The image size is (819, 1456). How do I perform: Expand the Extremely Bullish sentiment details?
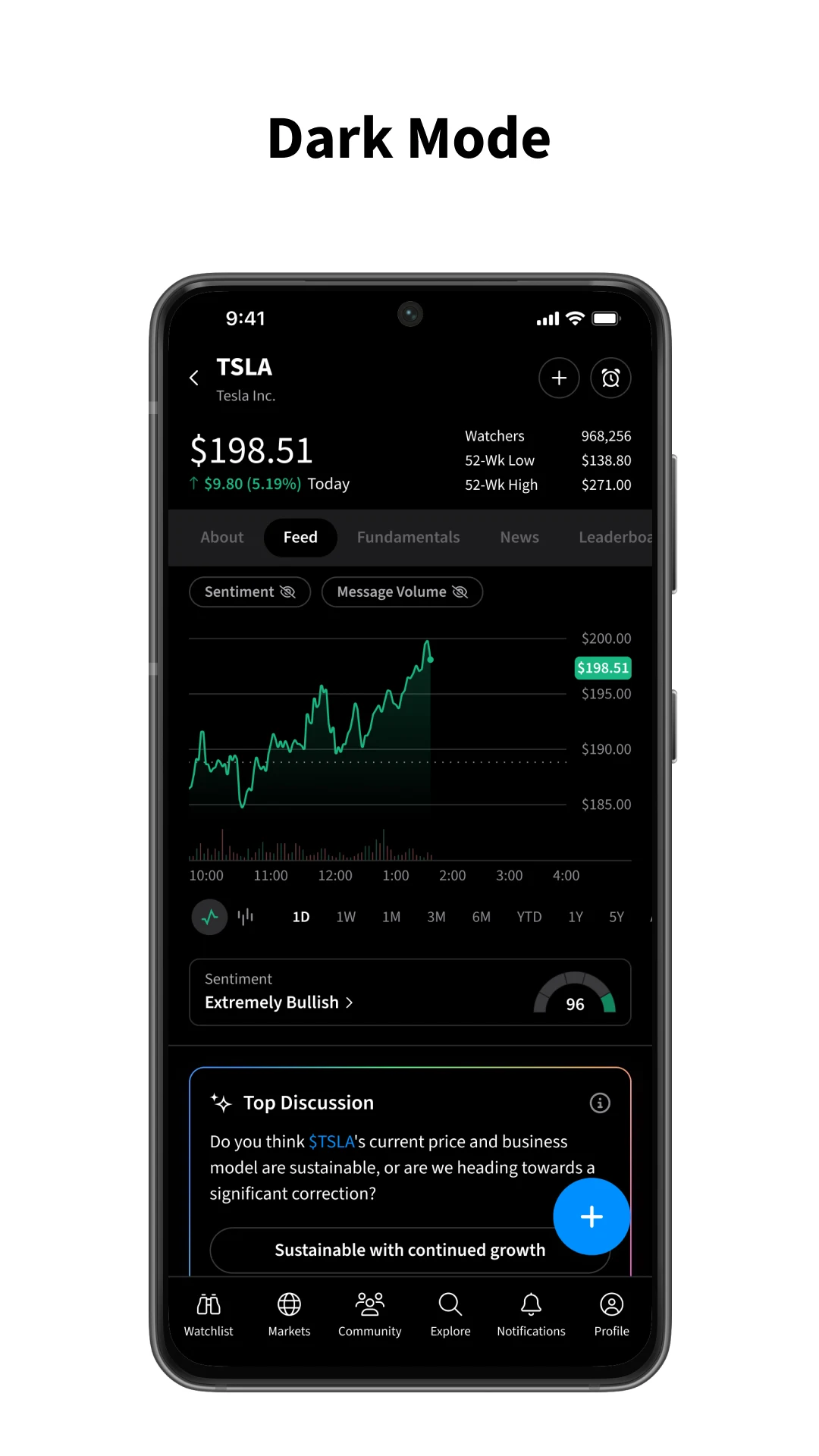coord(278,1002)
